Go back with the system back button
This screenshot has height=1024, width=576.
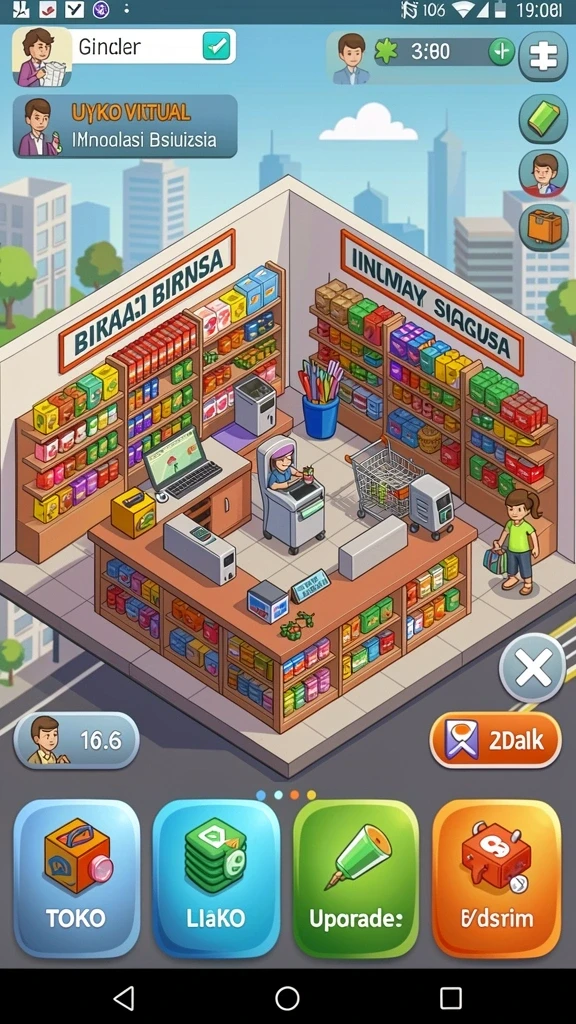pos(124,997)
